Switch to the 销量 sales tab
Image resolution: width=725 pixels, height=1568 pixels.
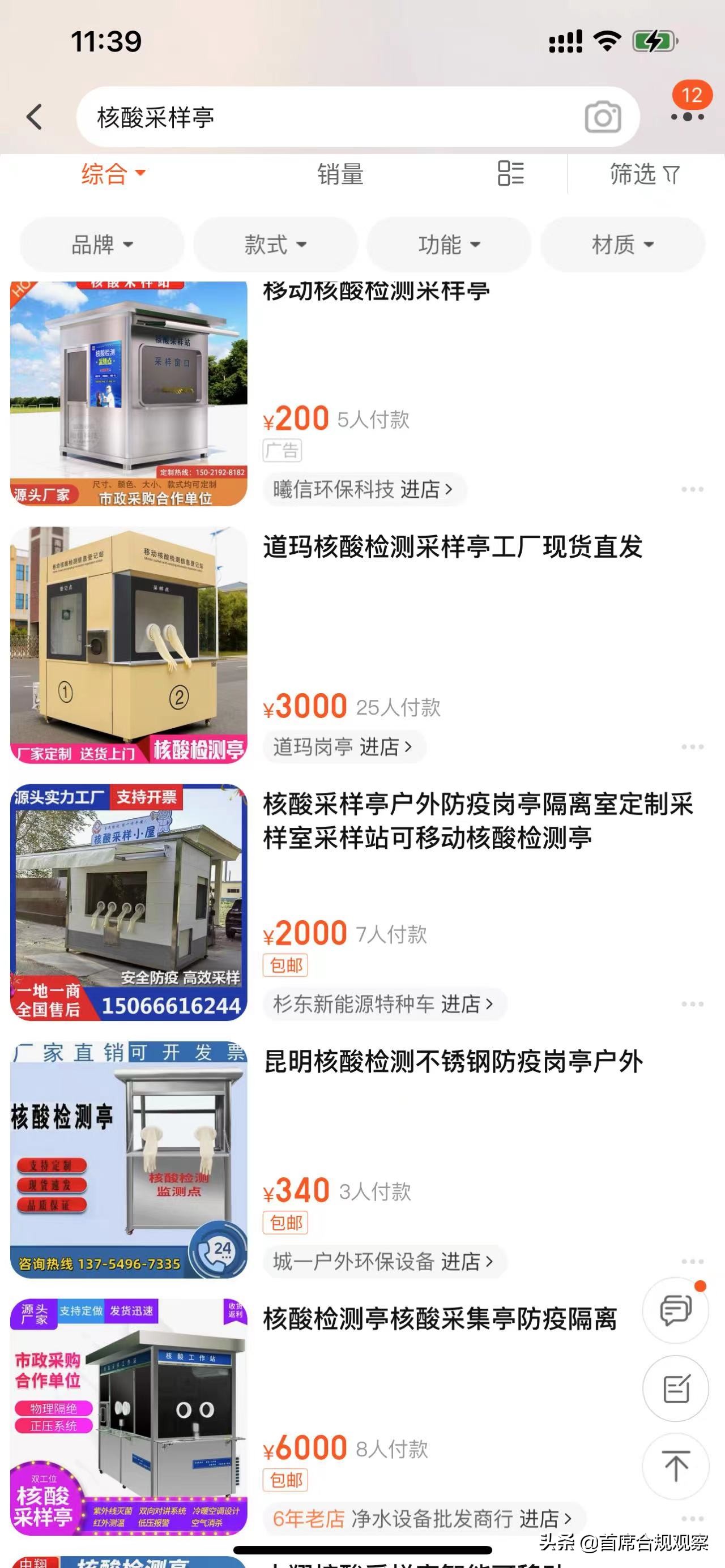tap(340, 176)
